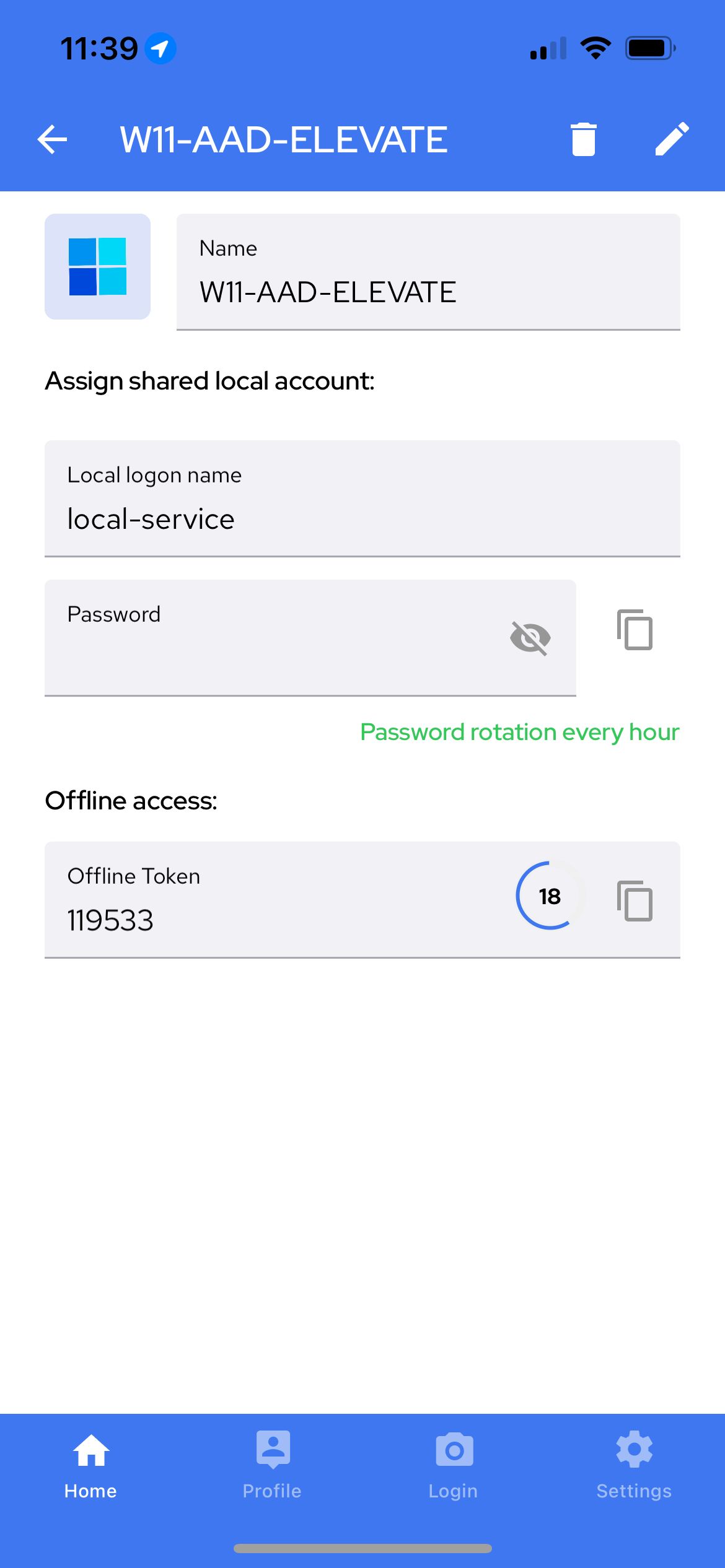Switch to the Profile tab
This screenshot has height=1568, width=725.
(x=272, y=1465)
